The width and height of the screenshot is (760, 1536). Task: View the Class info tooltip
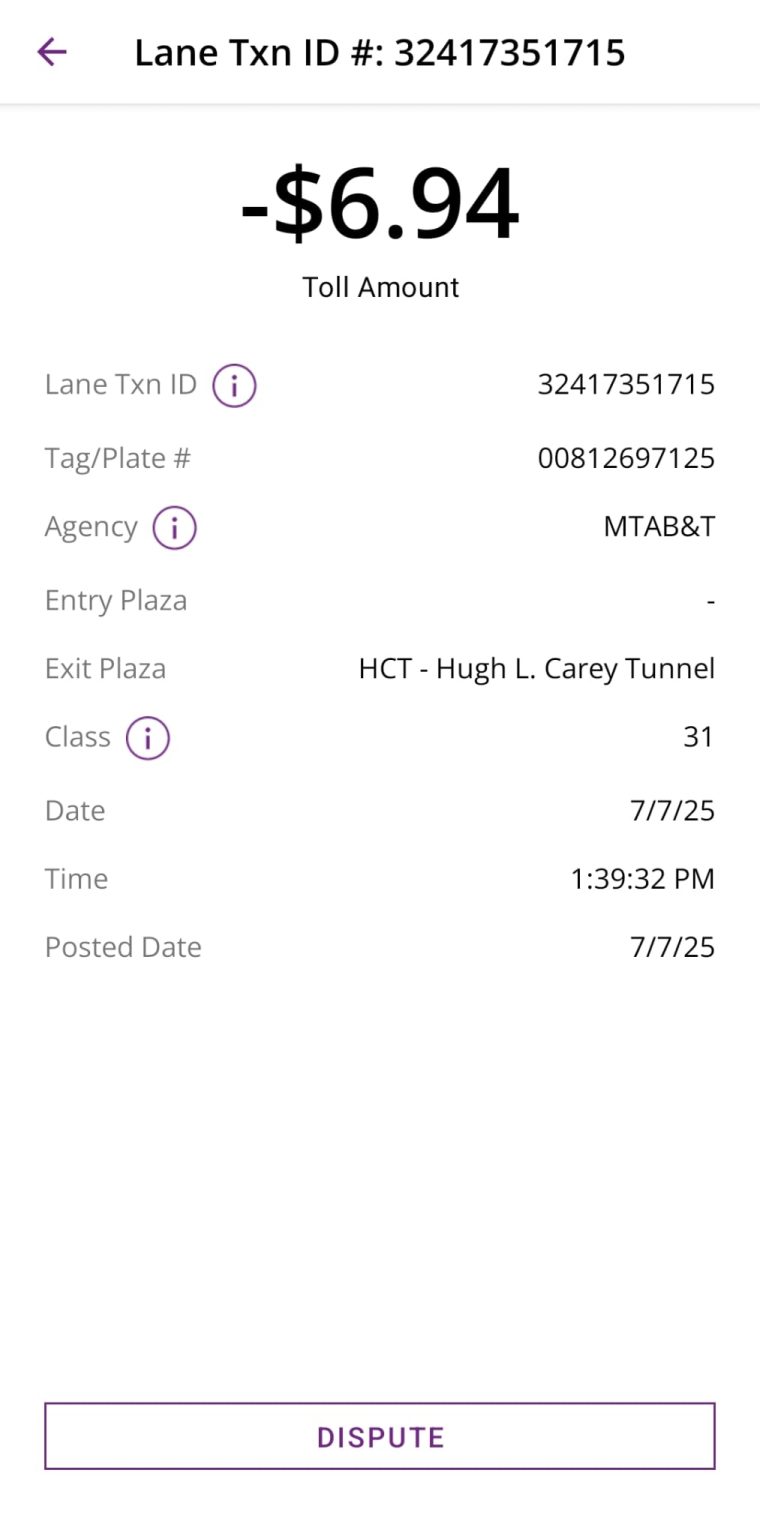click(148, 738)
